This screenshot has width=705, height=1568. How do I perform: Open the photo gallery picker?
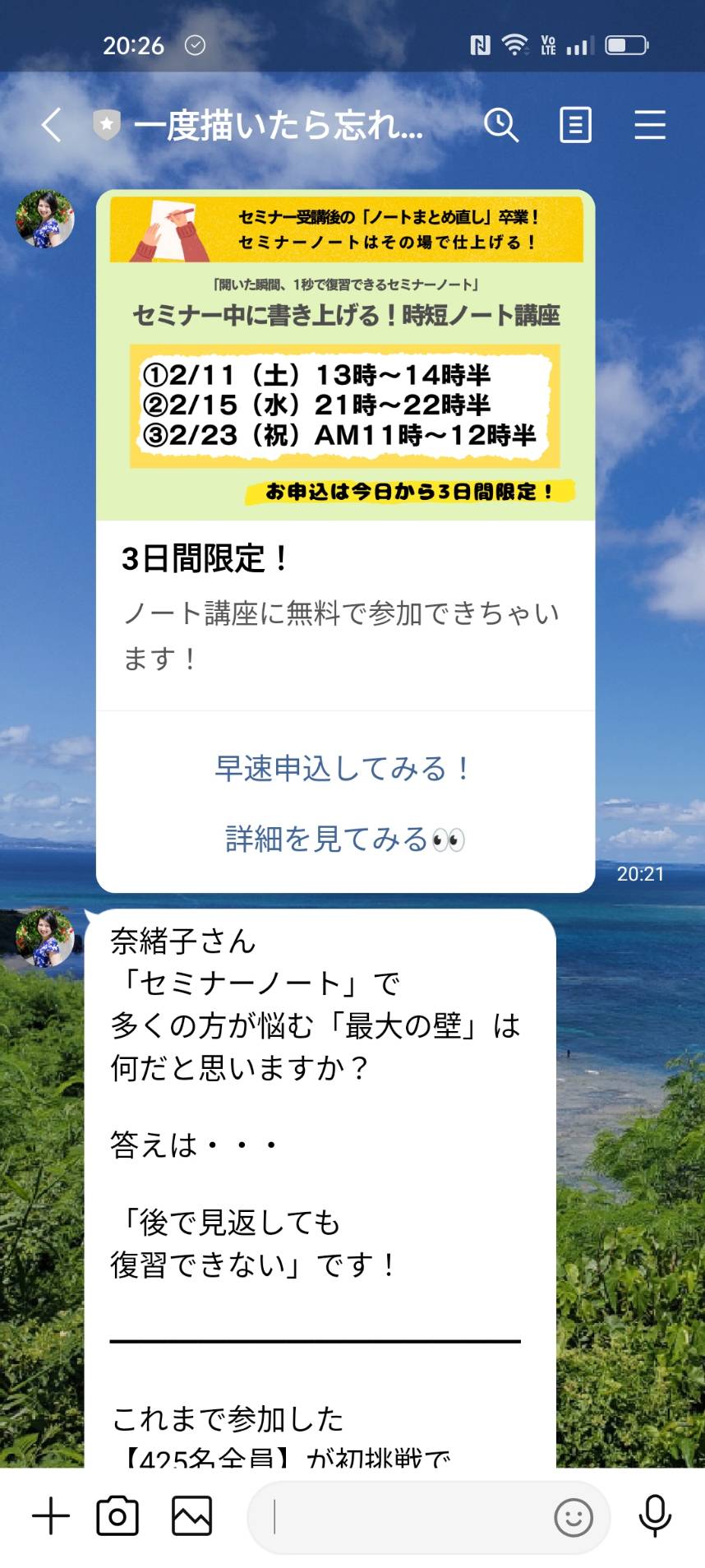click(x=191, y=1515)
